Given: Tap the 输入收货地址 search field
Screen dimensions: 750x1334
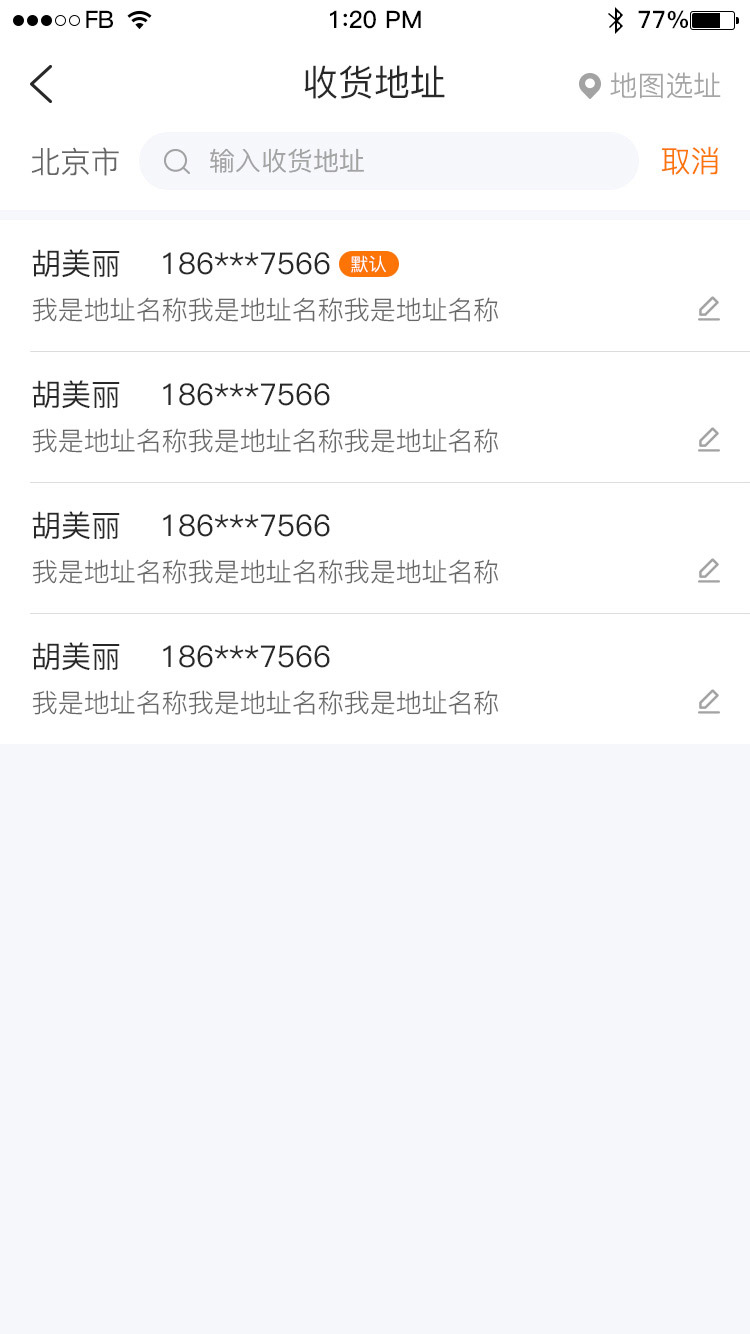Looking at the screenshot, I should coord(389,161).
